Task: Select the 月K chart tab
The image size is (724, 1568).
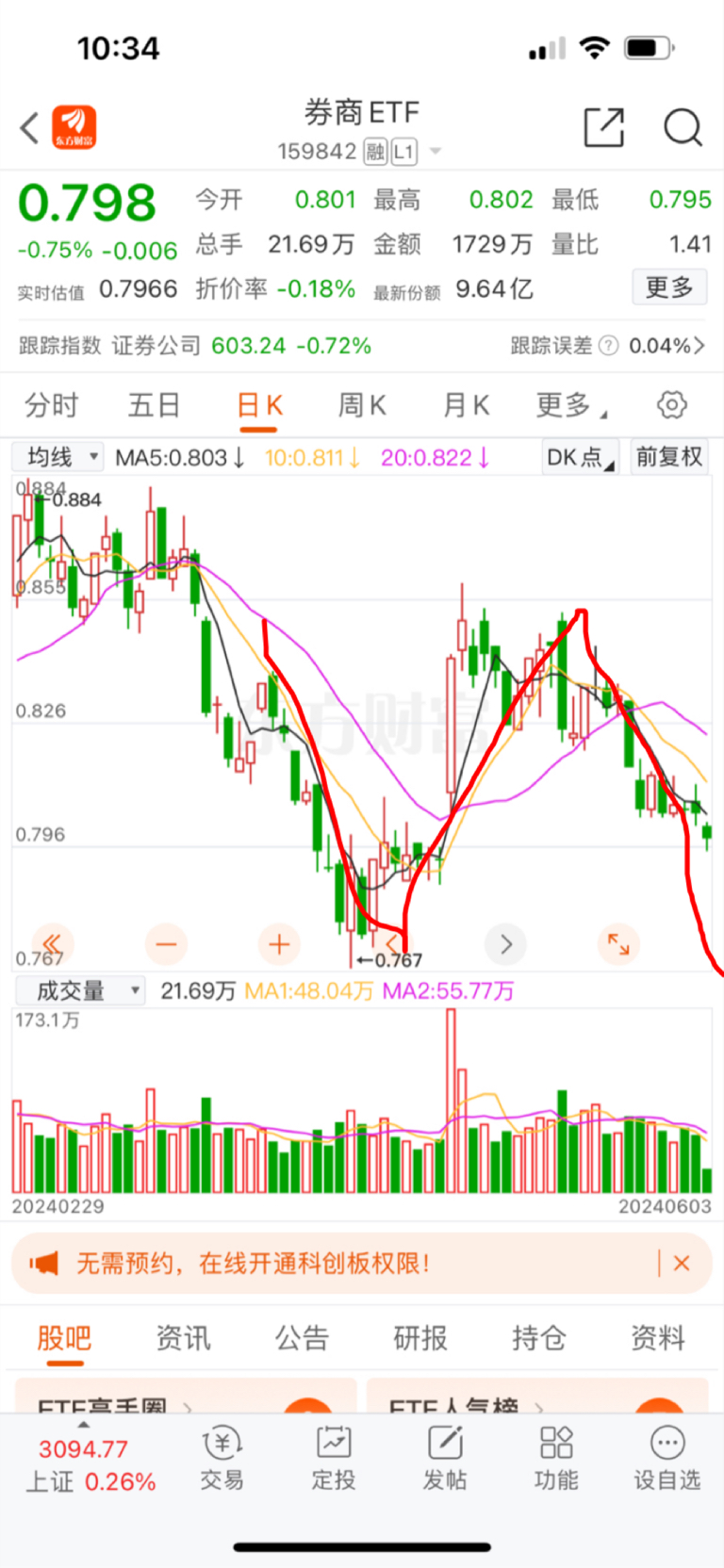Action: [x=467, y=405]
